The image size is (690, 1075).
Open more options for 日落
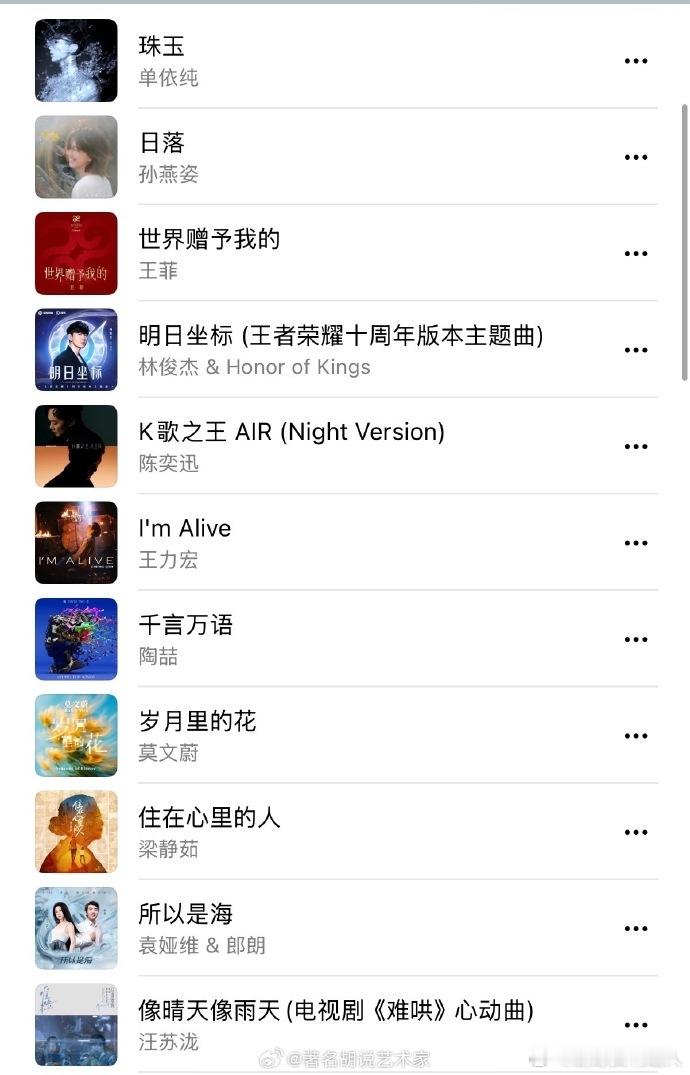[x=636, y=157]
